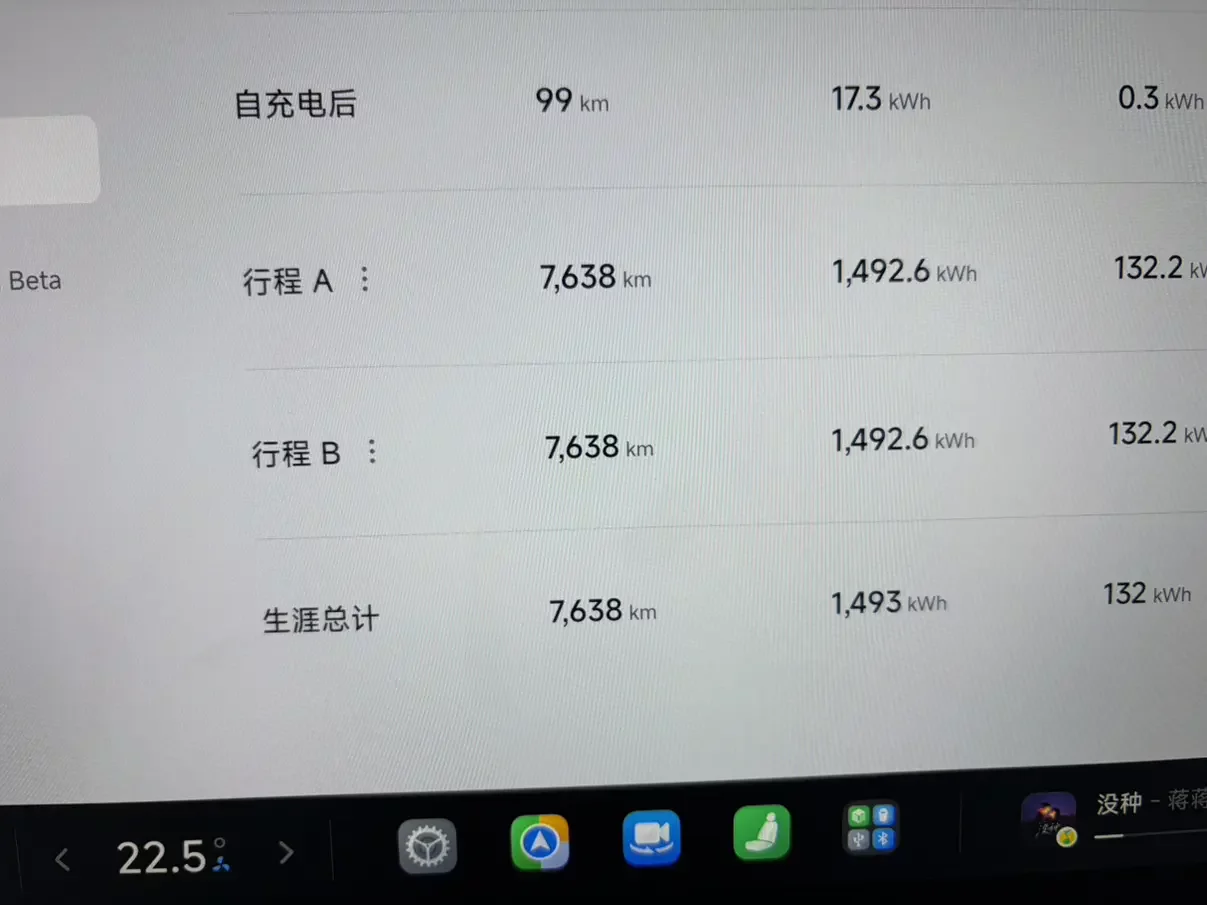
Task: Open the app folder with Bluetooth icon
Action: [870, 828]
